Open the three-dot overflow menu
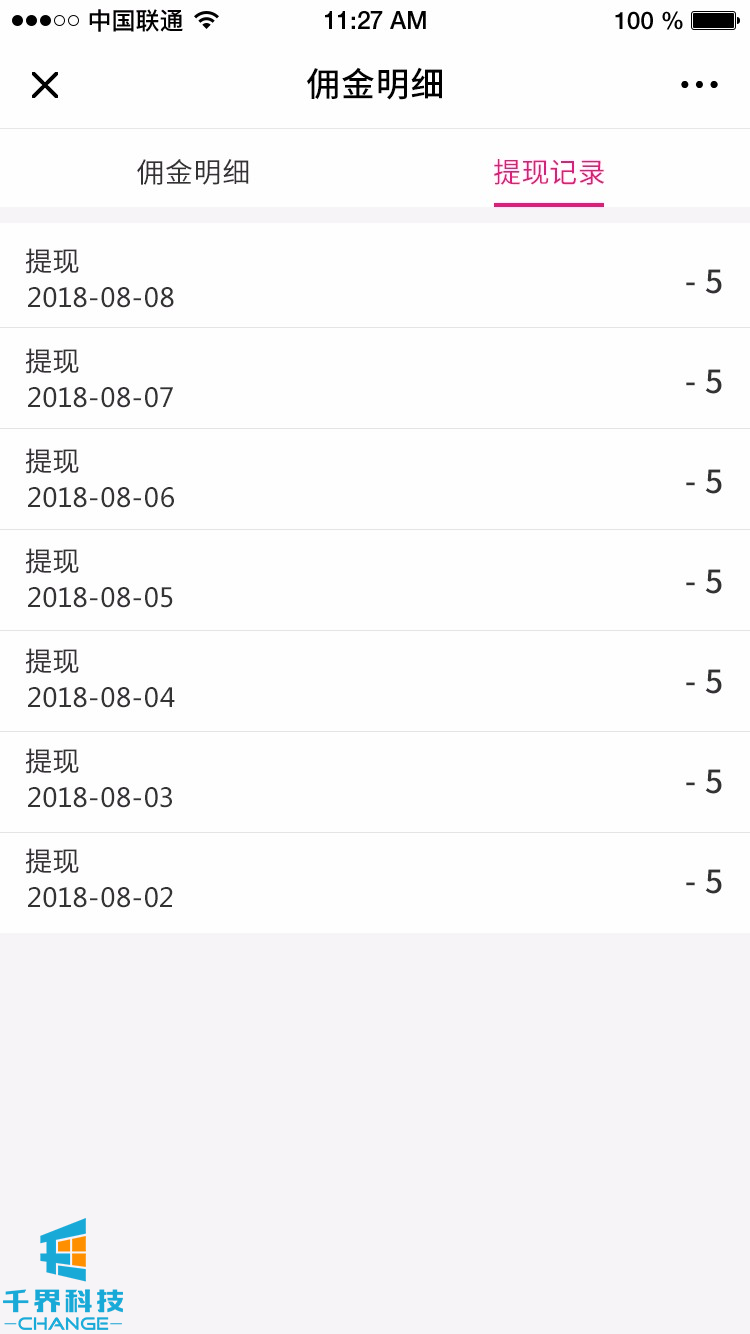750x1334 pixels. click(x=699, y=85)
